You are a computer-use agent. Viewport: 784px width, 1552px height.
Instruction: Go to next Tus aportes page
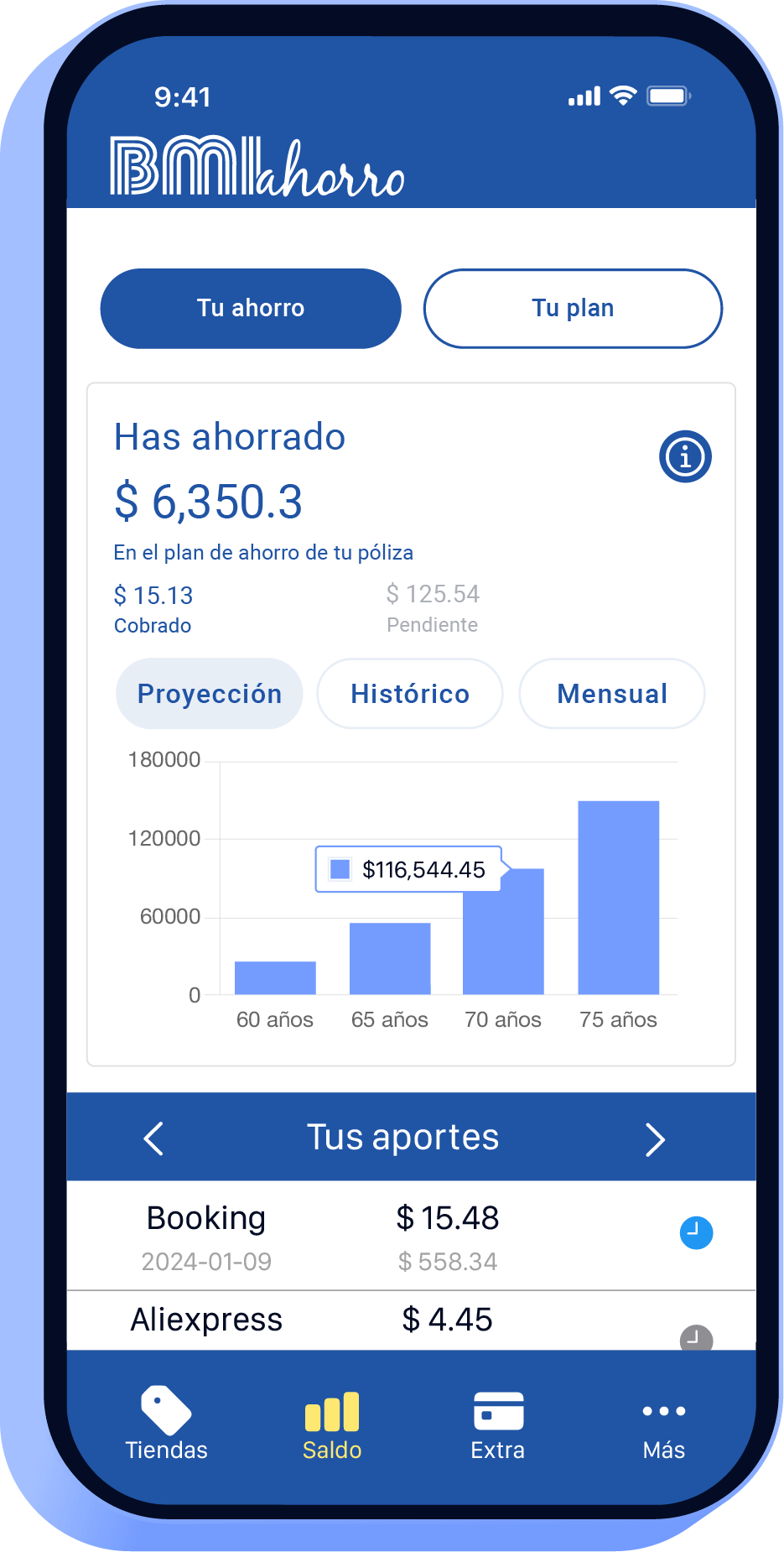[655, 1138]
